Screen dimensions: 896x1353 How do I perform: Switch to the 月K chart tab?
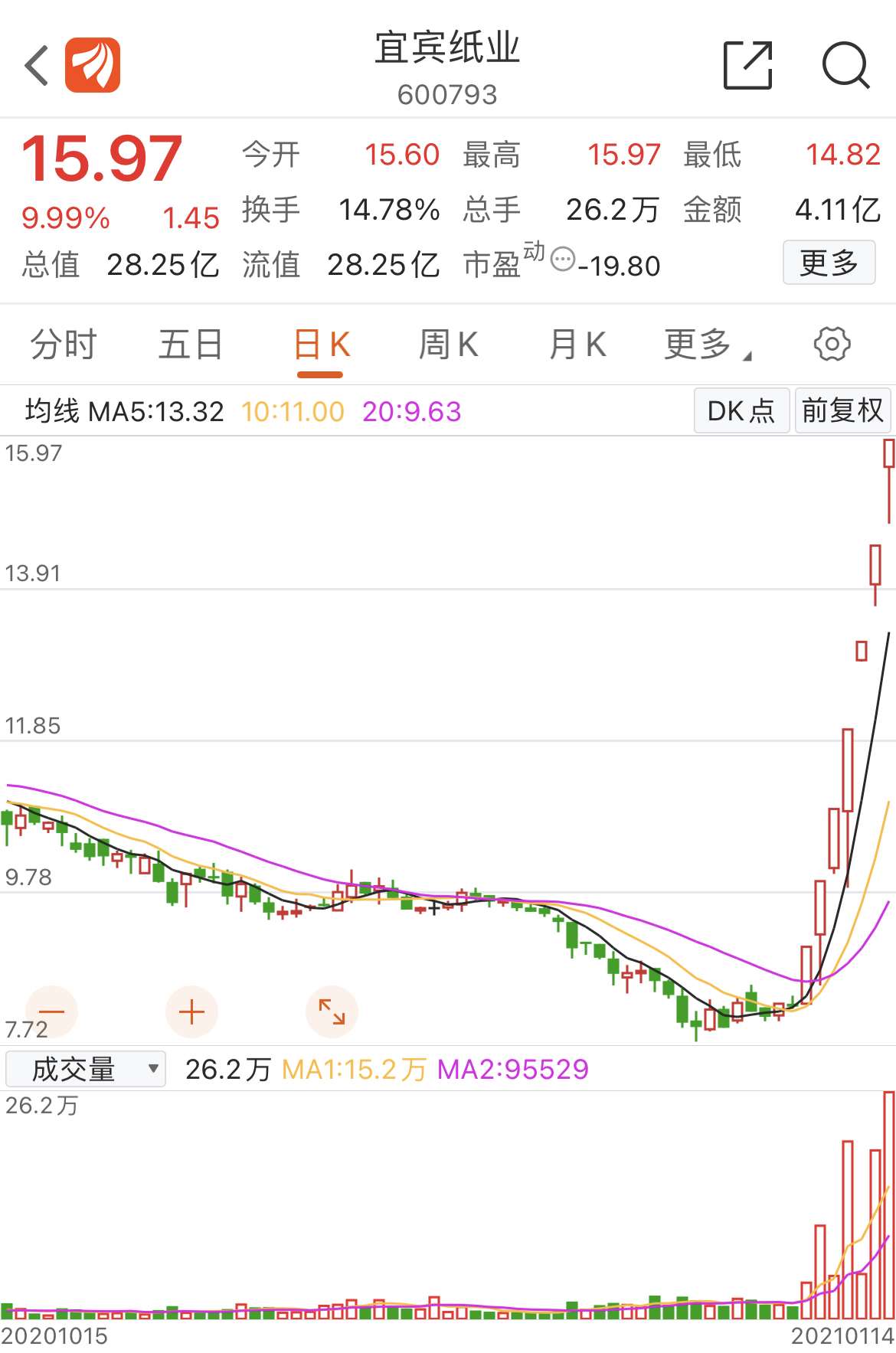[x=577, y=345]
